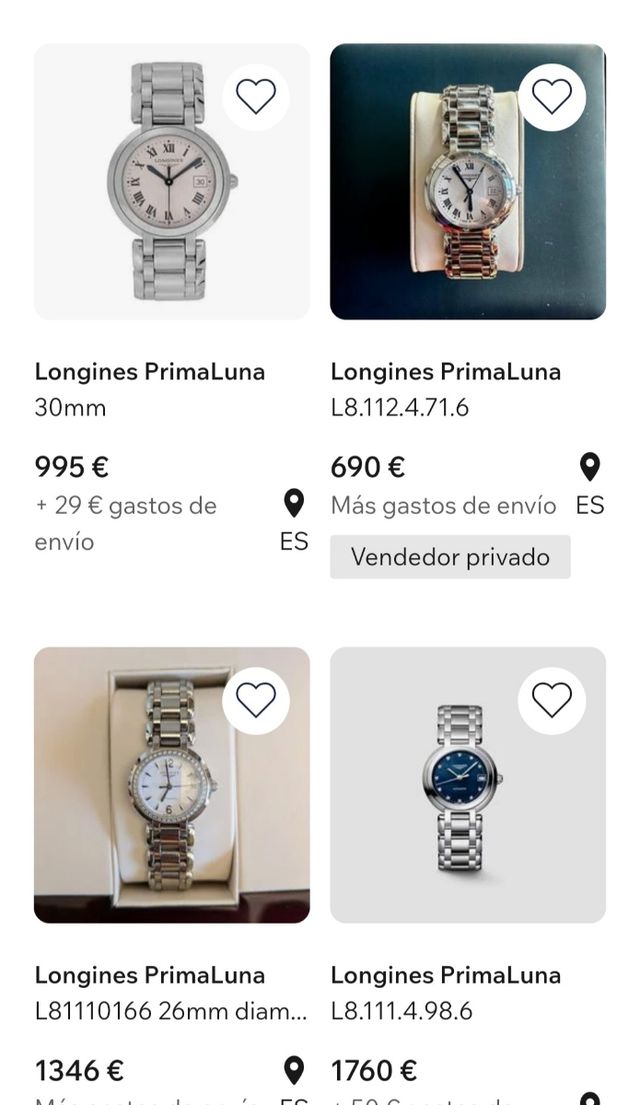The width and height of the screenshot is (640, 1105).
Task: View the blue-dial PrimaLuna L8.111.4.98.6 listing
Action: [468, 785]
